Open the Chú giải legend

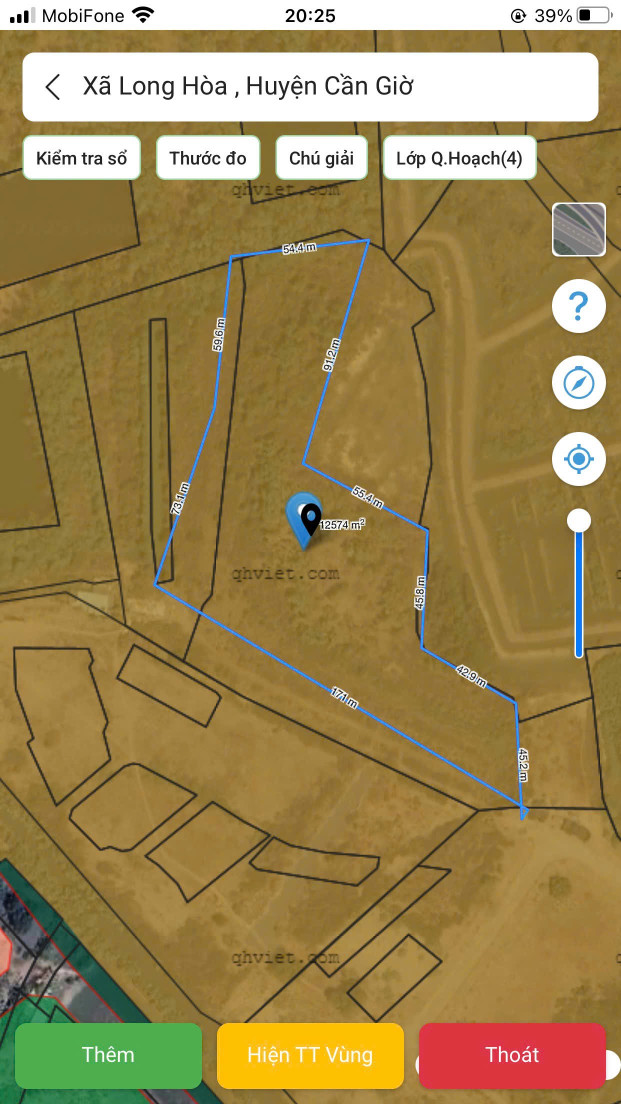pyautogui.click(x=321, y=158)
